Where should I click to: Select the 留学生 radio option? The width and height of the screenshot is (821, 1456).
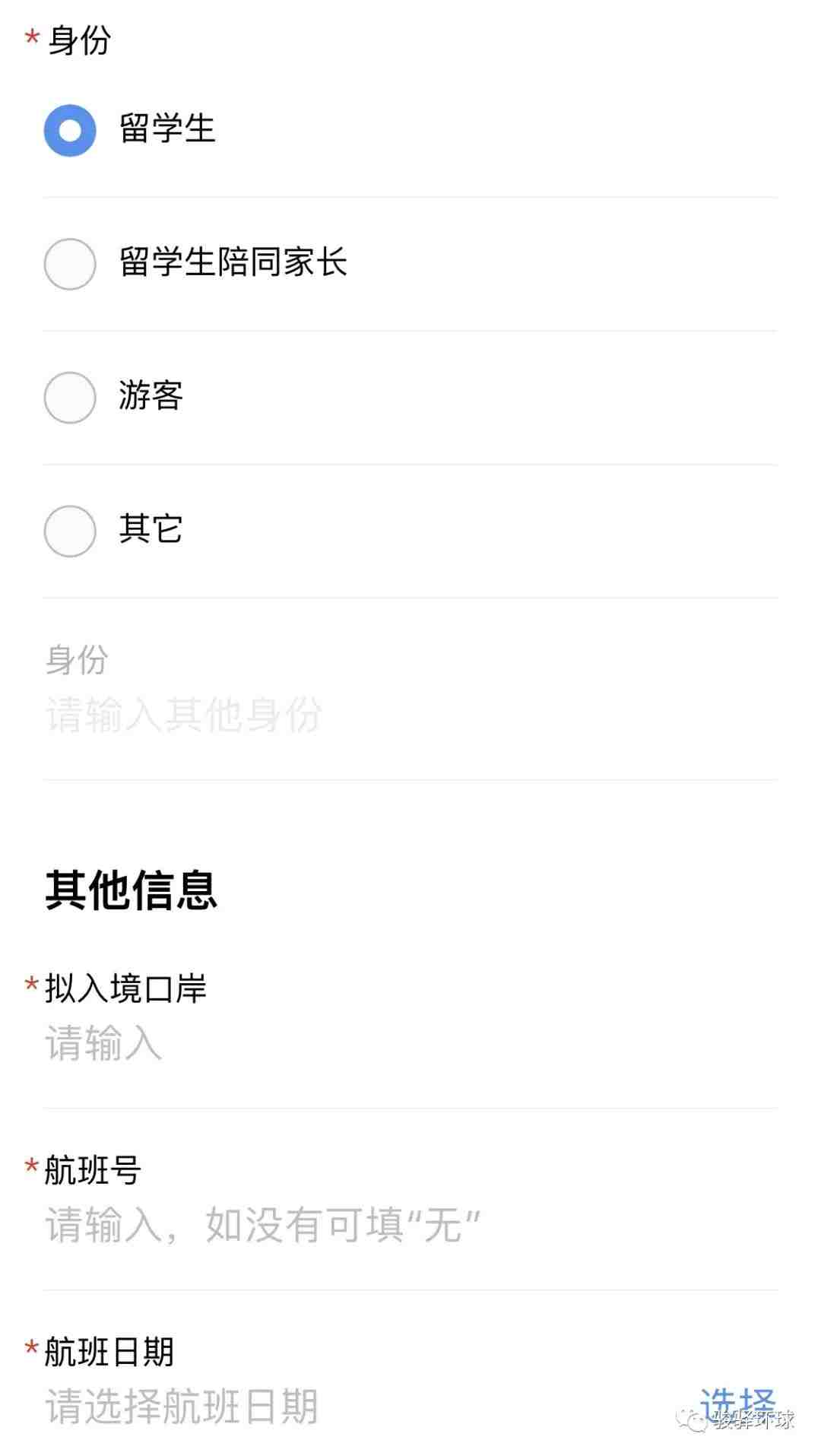point(70,131)
